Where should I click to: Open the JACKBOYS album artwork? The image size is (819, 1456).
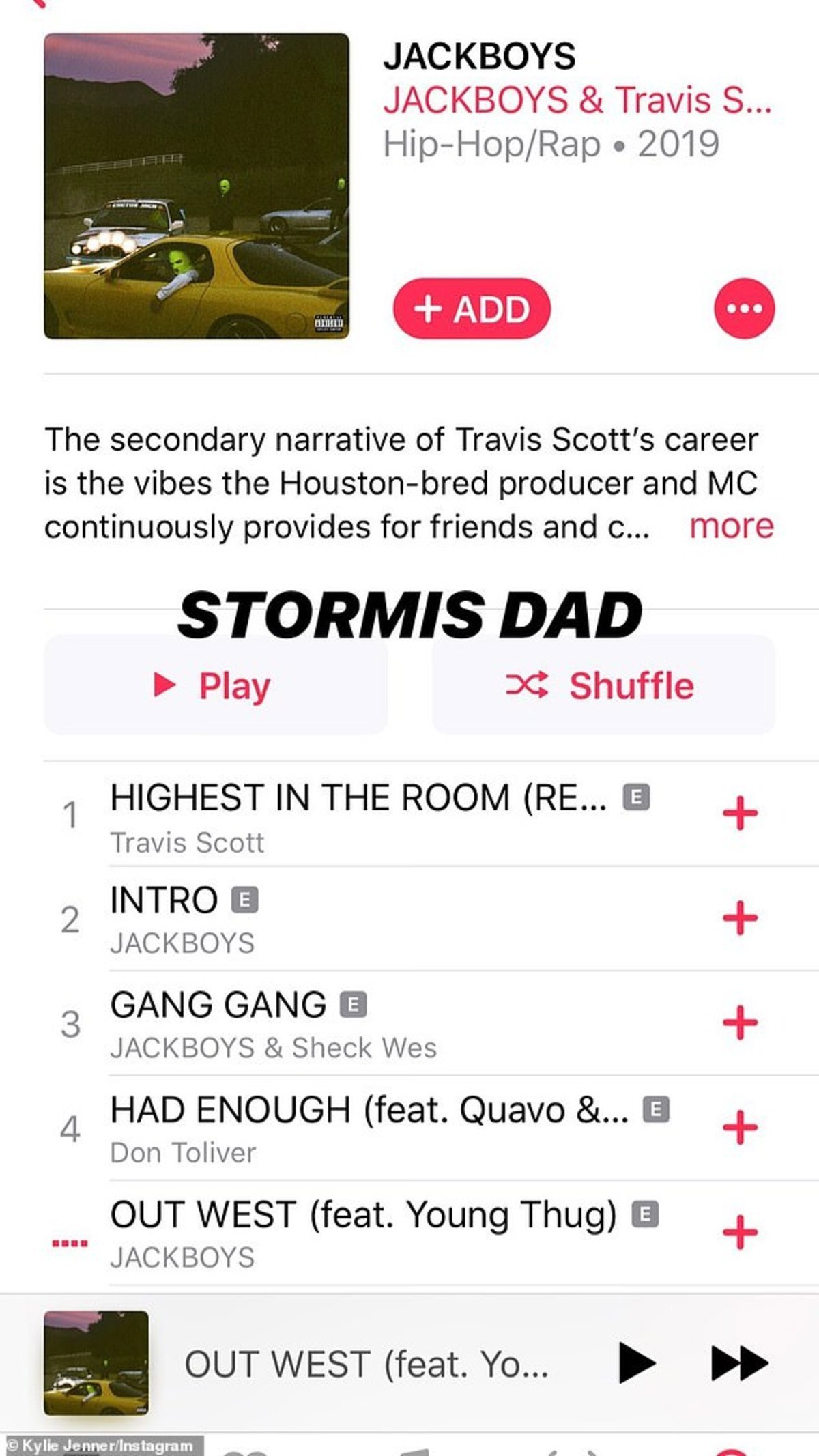pos(197,186)
